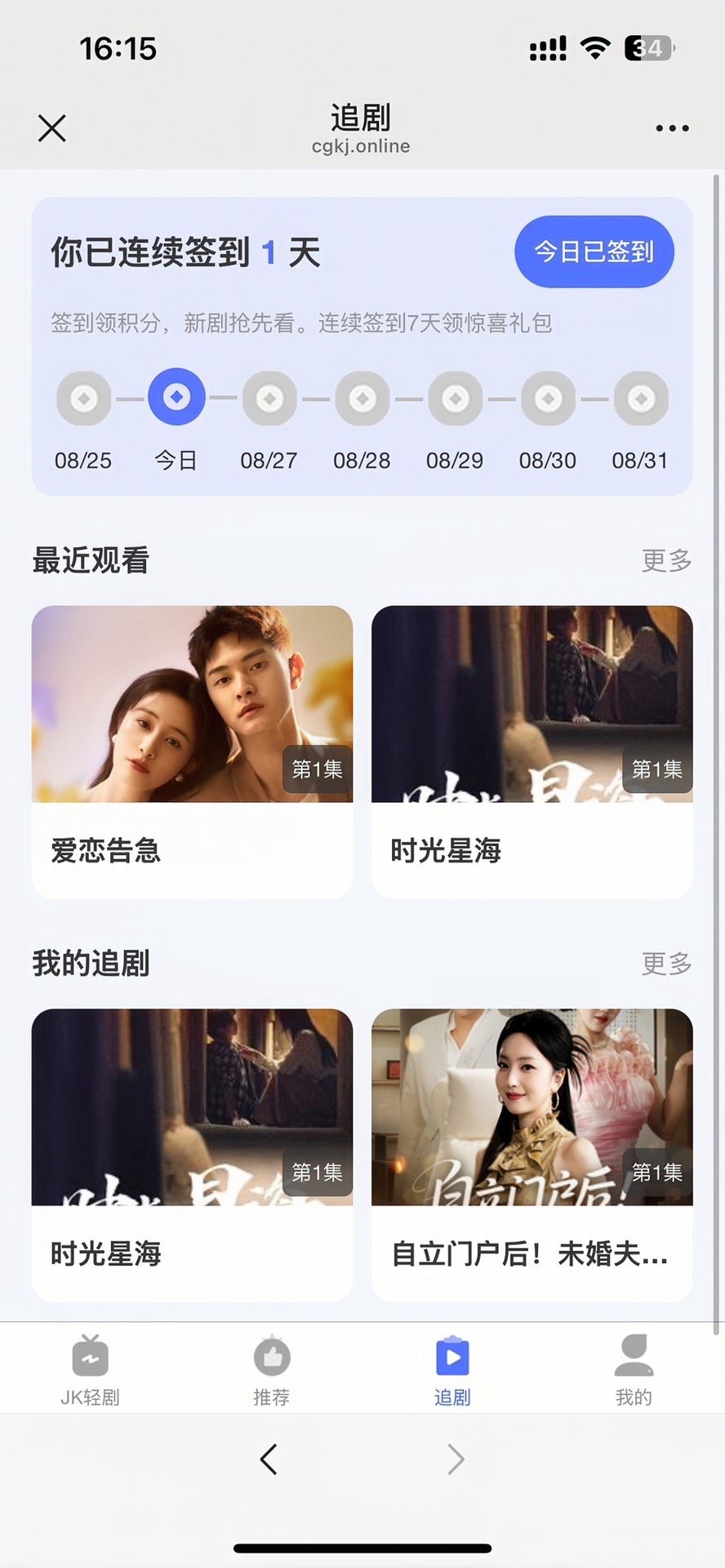View 更多 in 我的追剧 section
The height and width of the screenshot is (1568, 725).
[666, 964]
